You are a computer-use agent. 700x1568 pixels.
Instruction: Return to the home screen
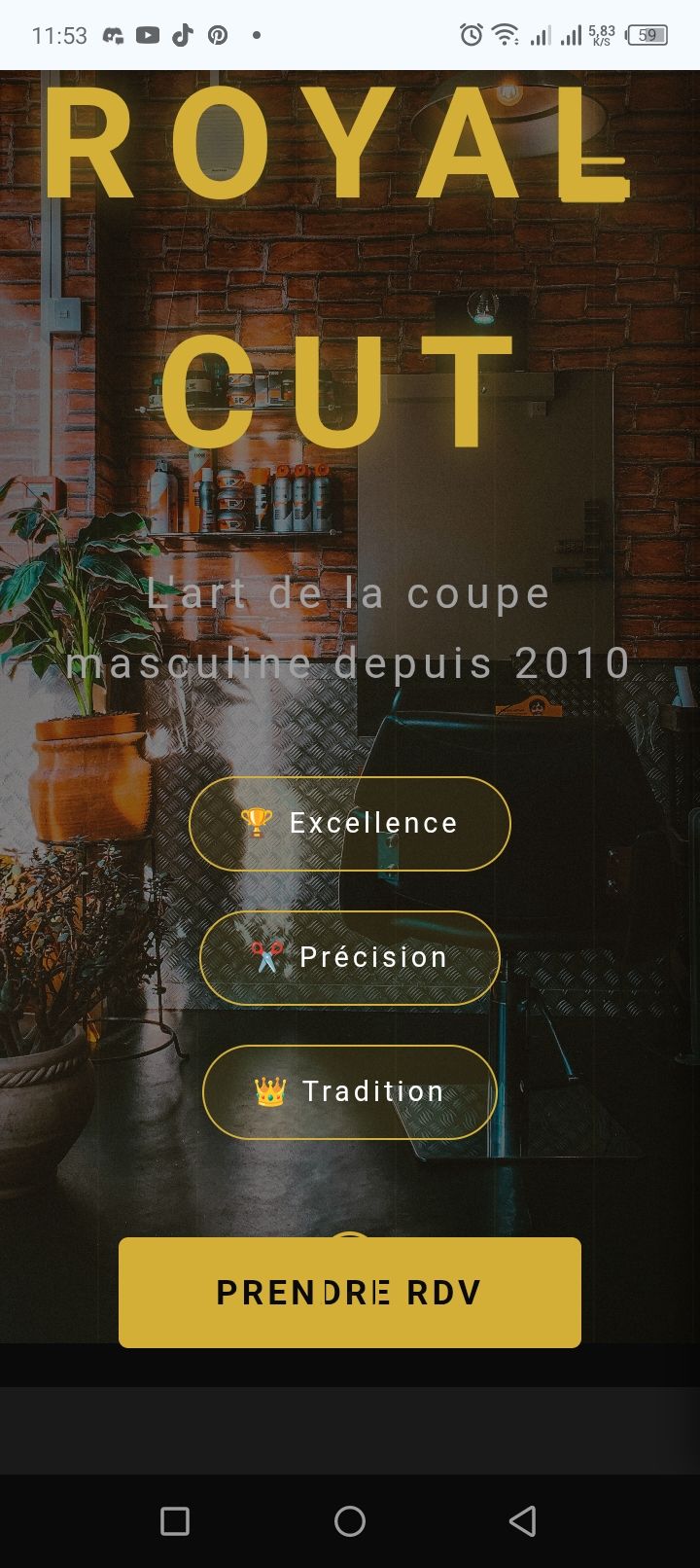(350, 1521)
